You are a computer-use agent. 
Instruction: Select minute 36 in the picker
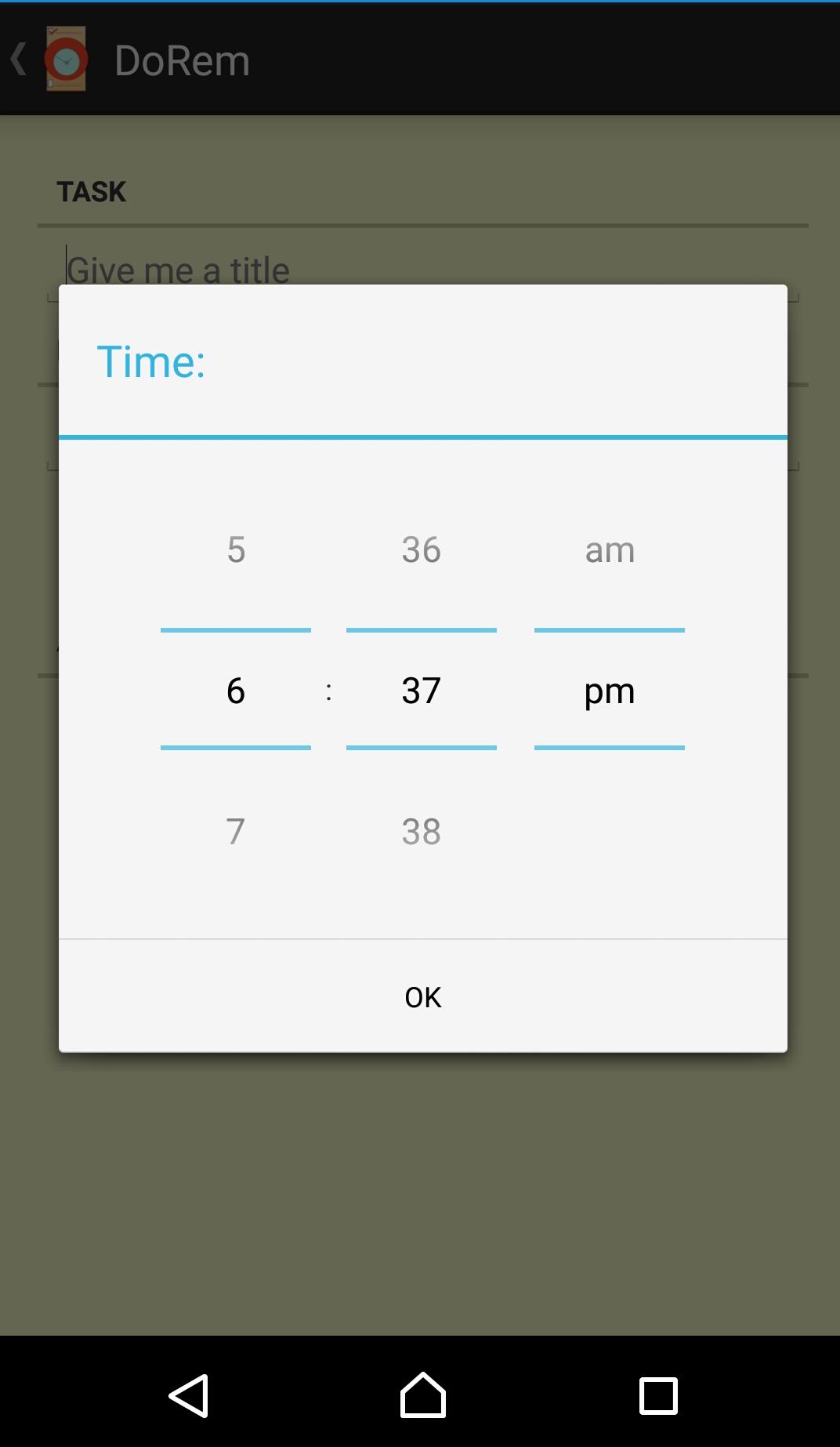pyautogui.click(x=422, y=549)
